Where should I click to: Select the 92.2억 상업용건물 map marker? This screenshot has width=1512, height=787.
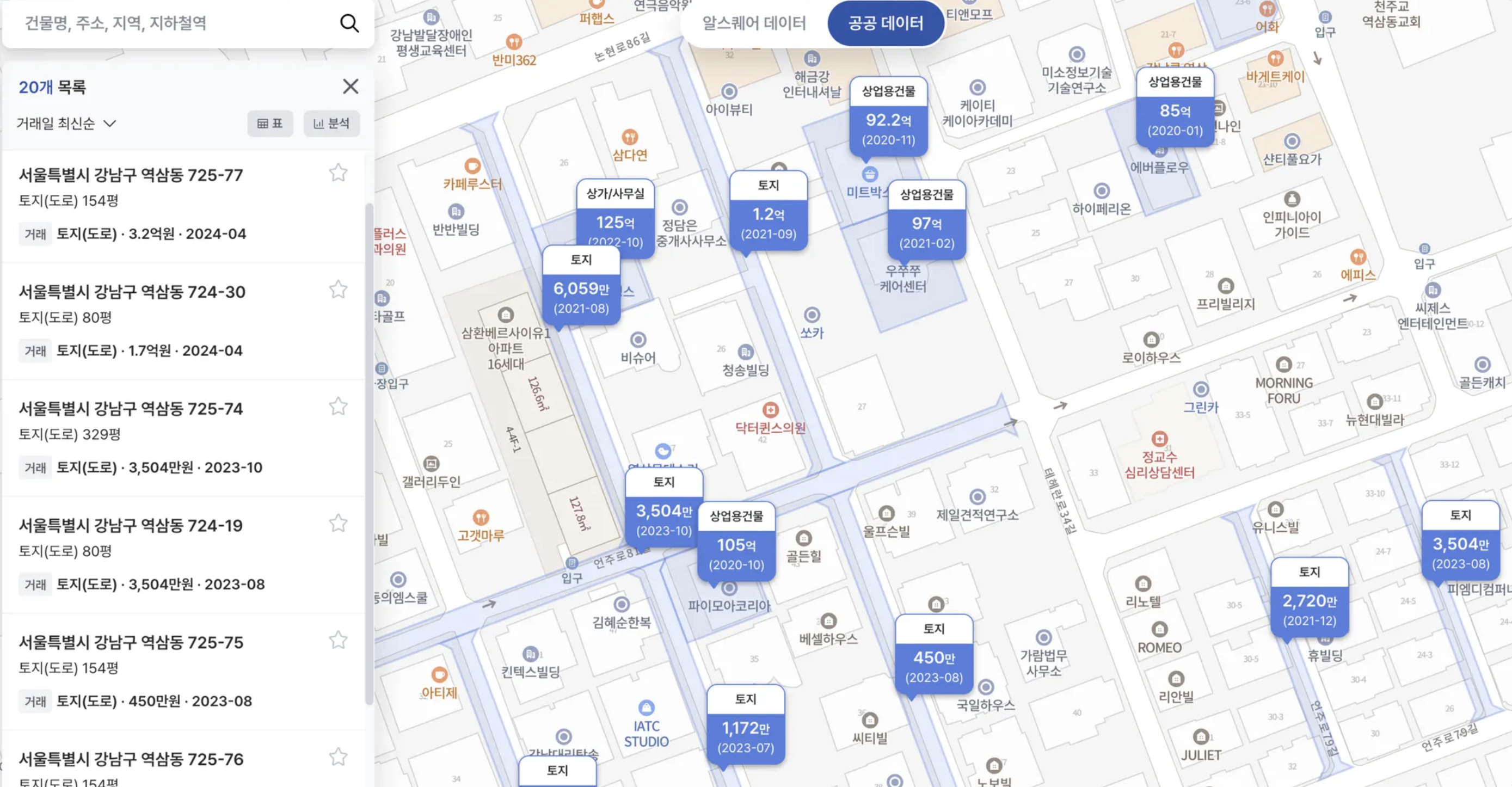tap(888, 120)
